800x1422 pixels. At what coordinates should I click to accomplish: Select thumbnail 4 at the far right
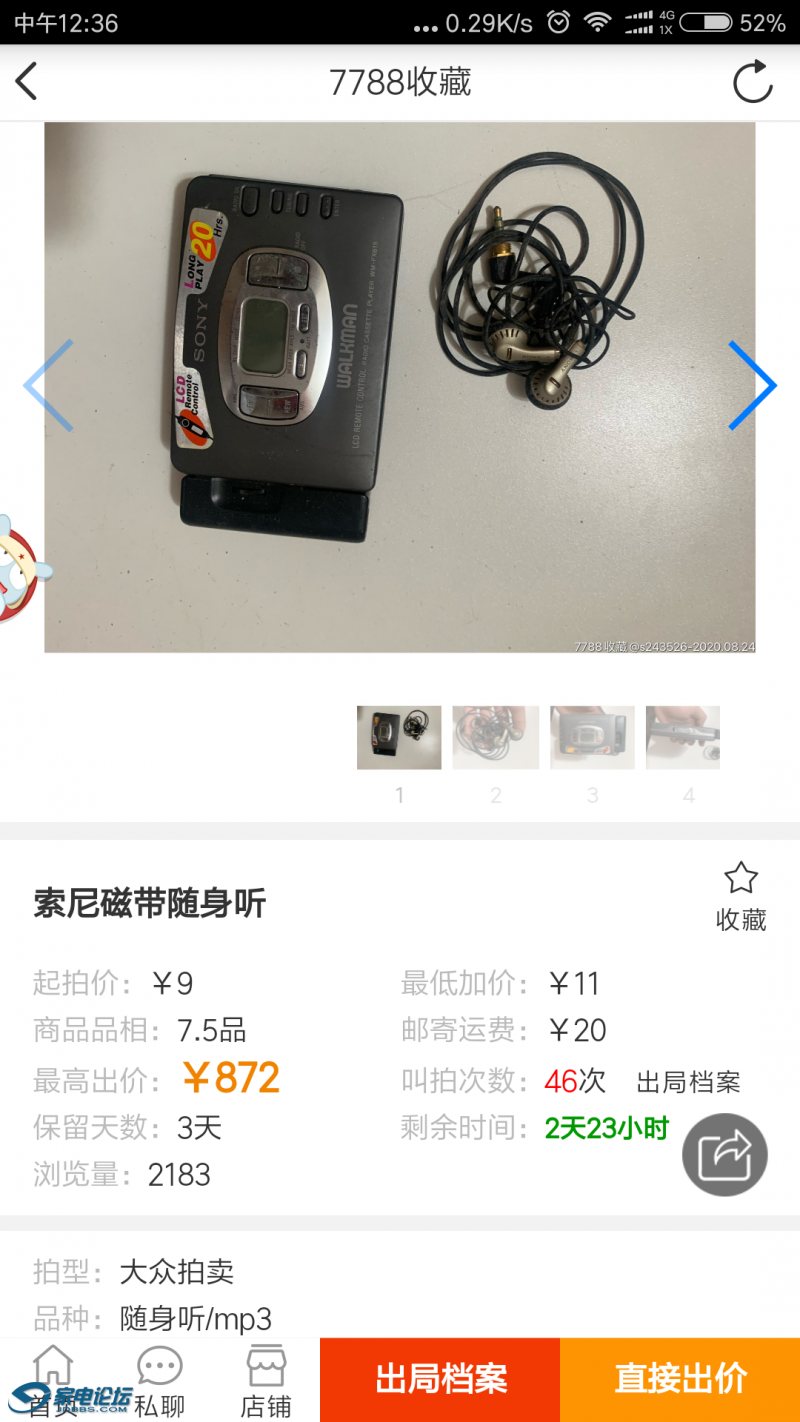pyautogui.click(x=687, y=737)
